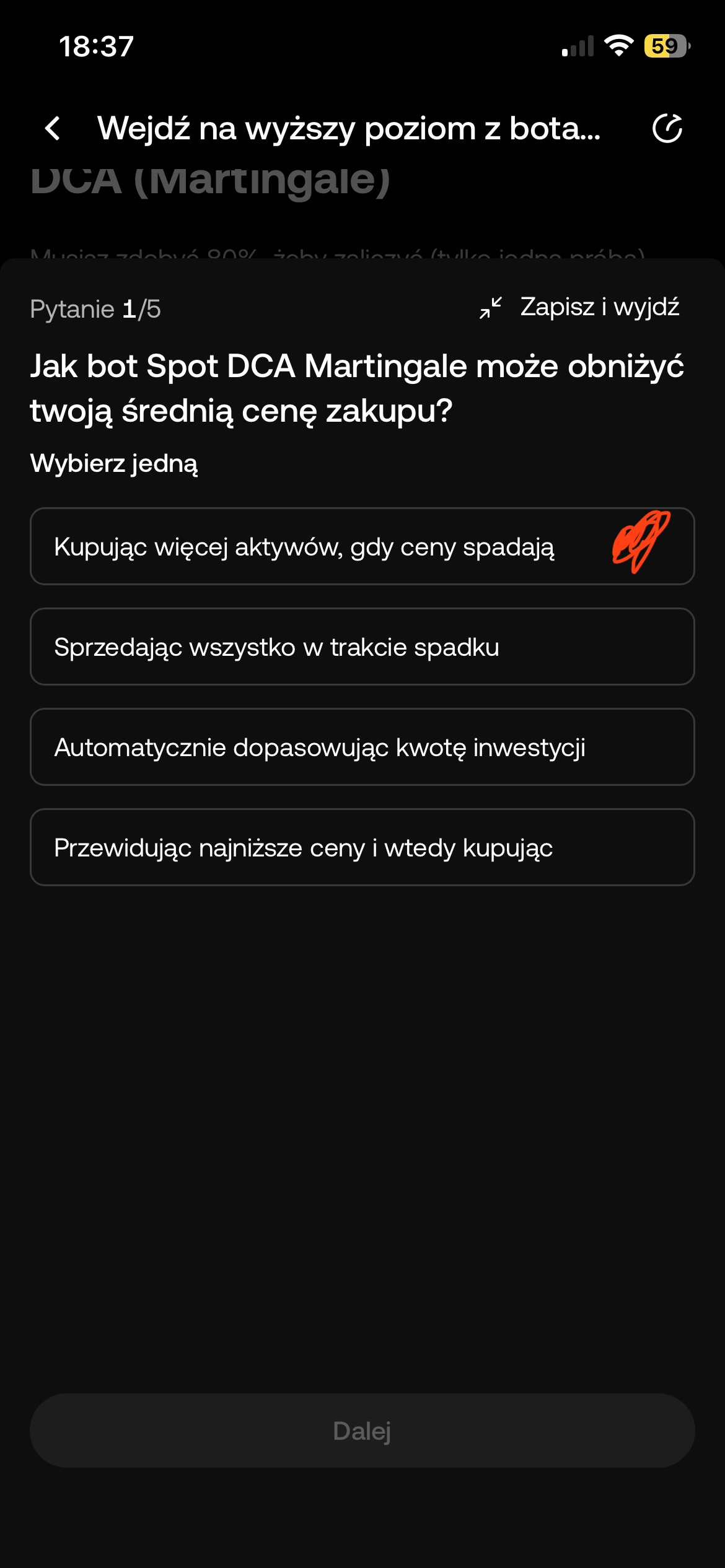Viewport: 725px width, 1568px height.
Task: Choose Sprzedając wszystko w trakcie spadku
Action: (x=362, y=647)
